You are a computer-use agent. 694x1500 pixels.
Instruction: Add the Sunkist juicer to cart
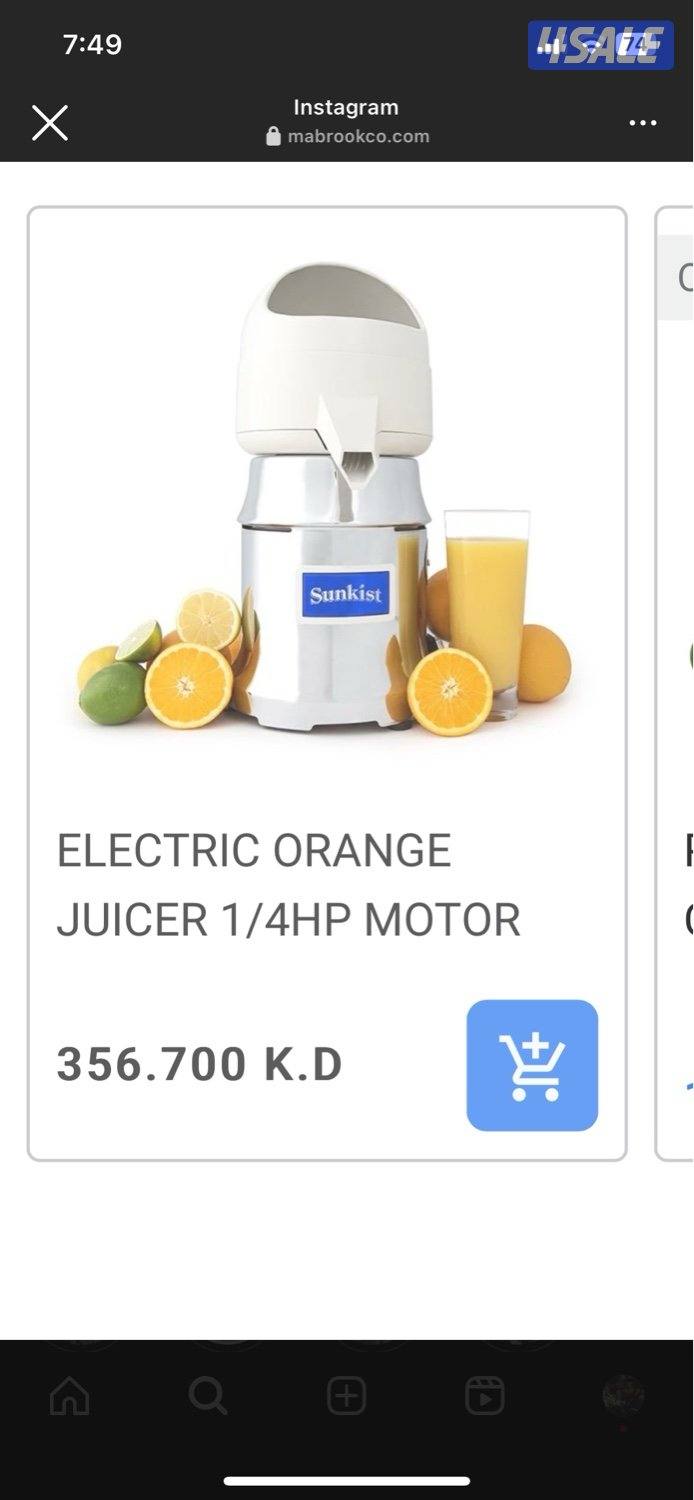point(532,1065)
